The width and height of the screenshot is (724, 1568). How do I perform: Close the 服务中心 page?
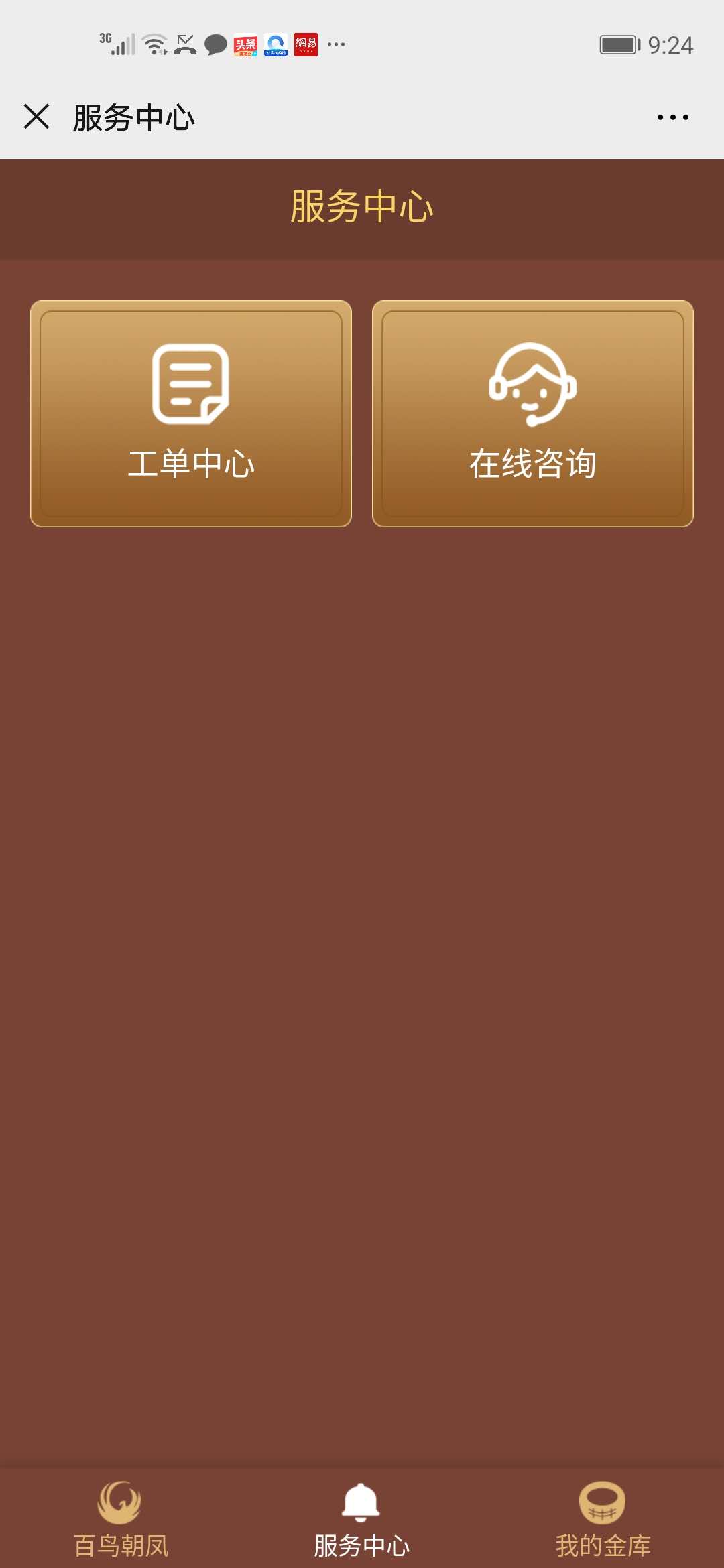click(x=36, y=117)
